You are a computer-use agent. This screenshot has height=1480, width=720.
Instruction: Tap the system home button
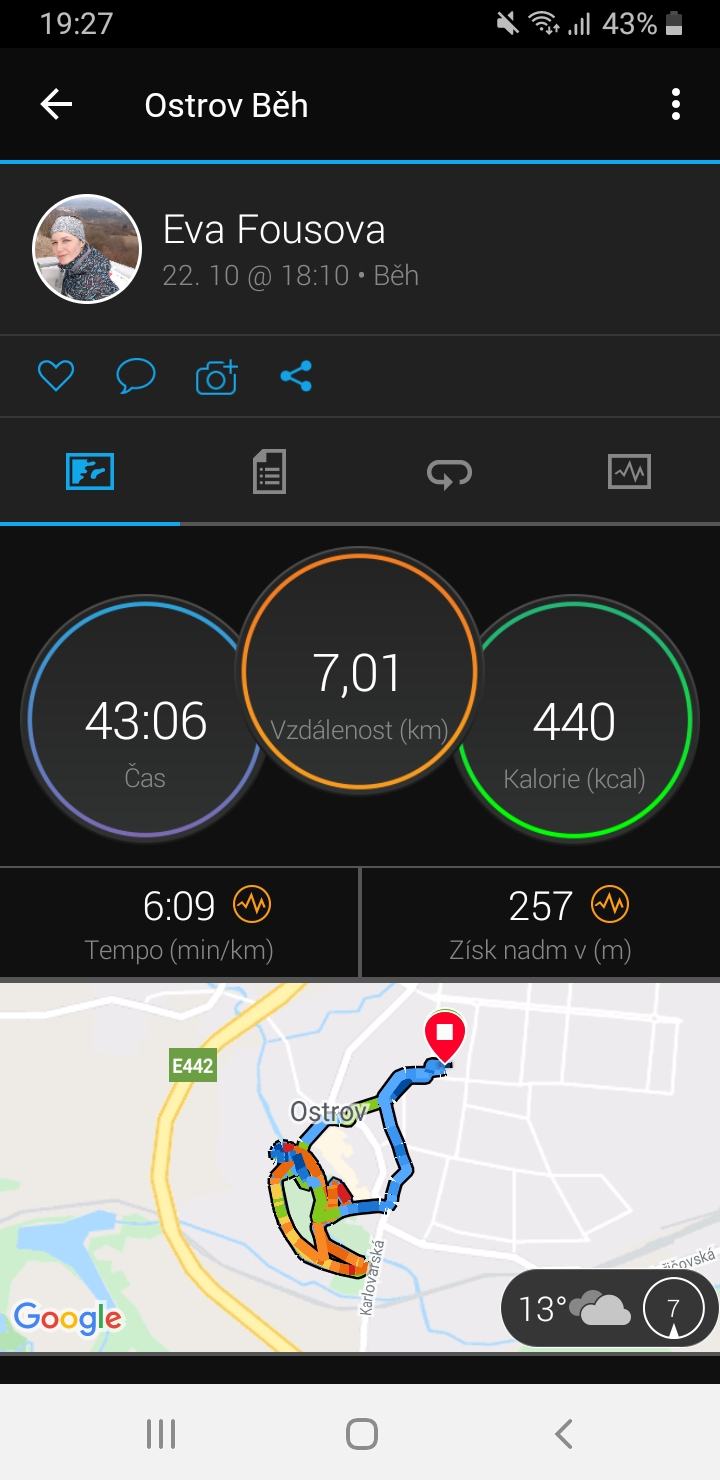point(361,1434)
